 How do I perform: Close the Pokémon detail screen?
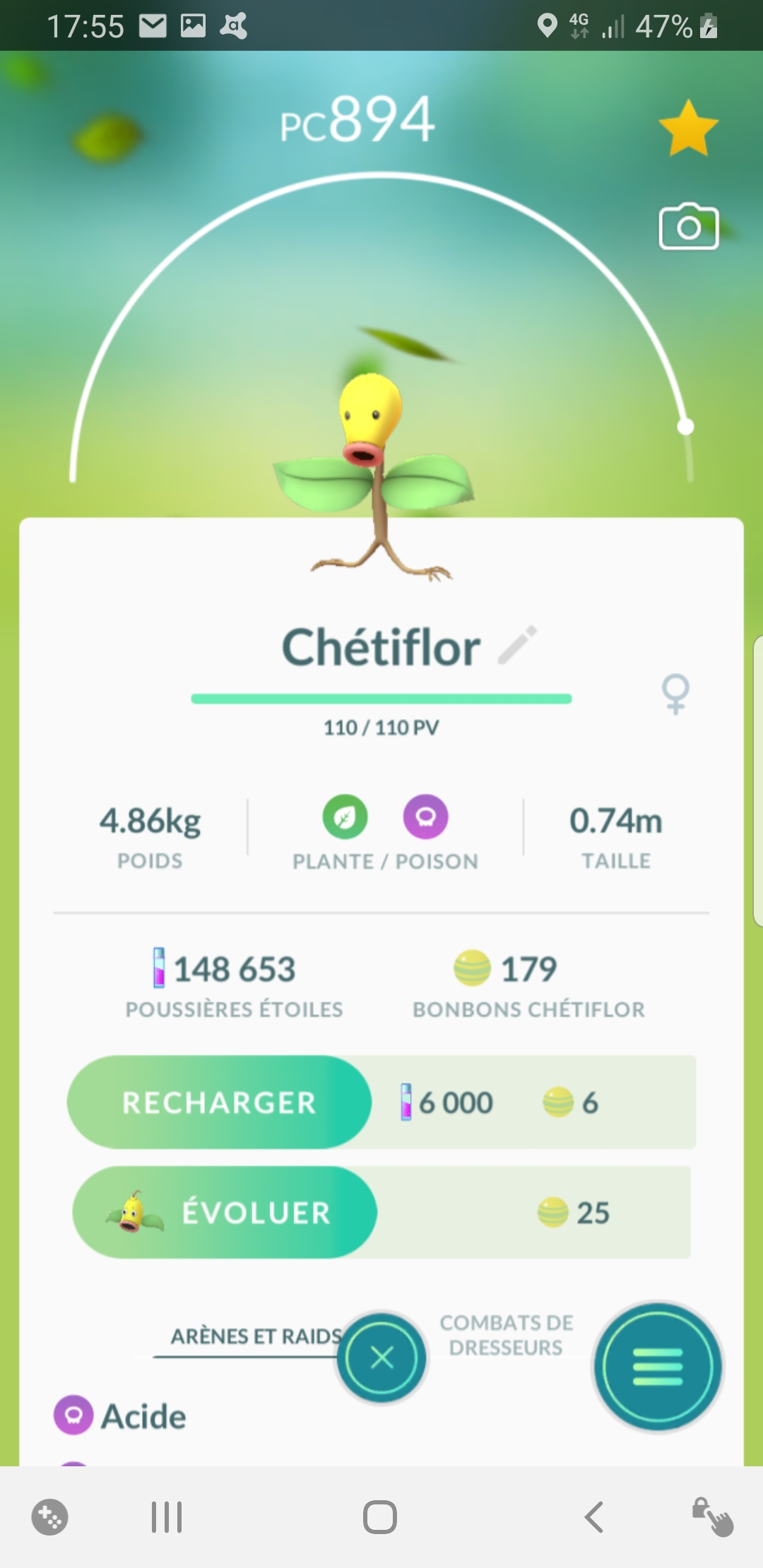381,1358
